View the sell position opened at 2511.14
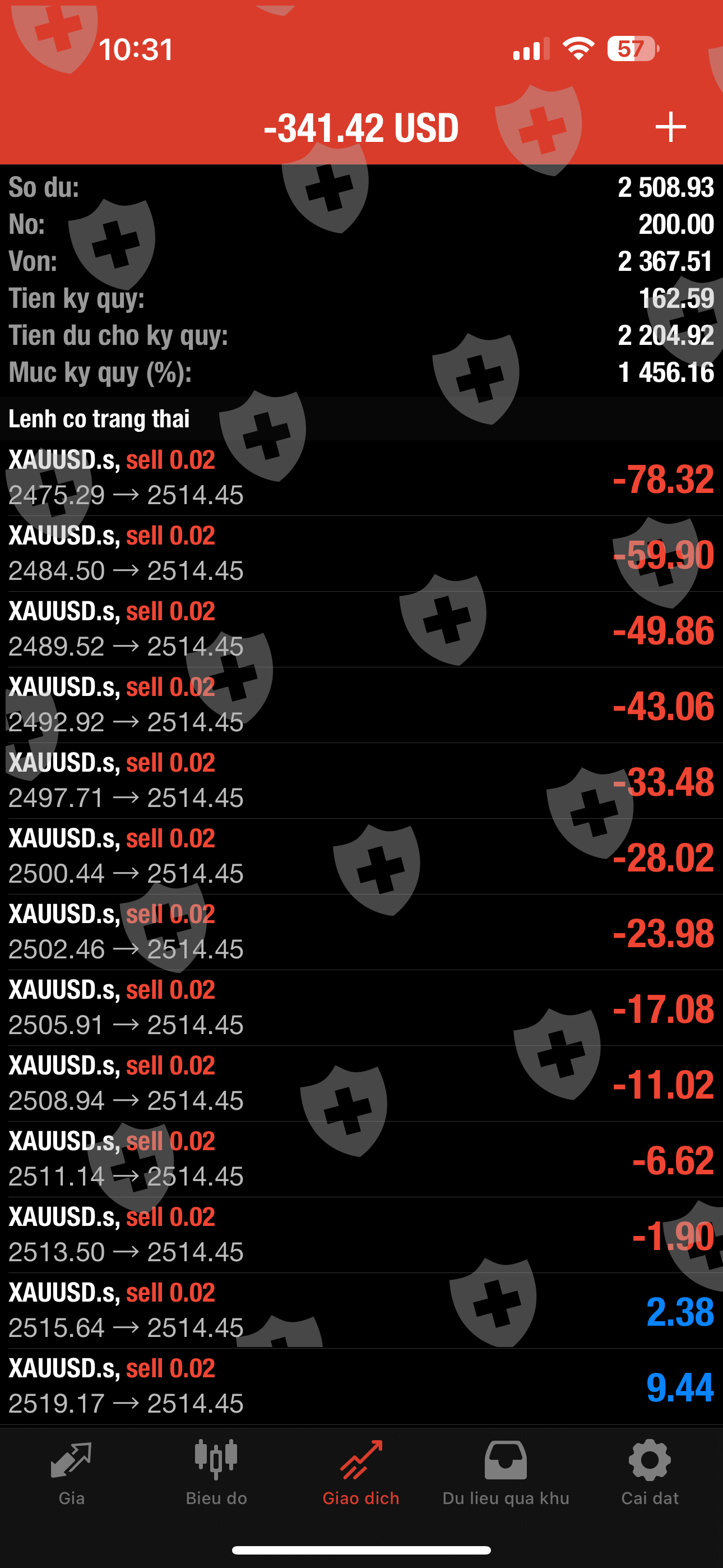This screenshot has width=723, height=1568. [361, 1159]
